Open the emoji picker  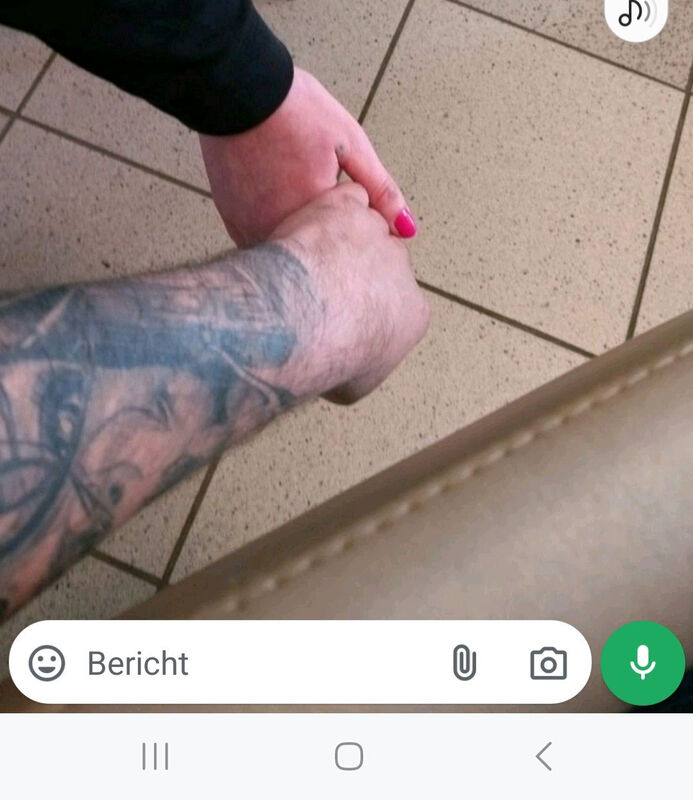47,663
